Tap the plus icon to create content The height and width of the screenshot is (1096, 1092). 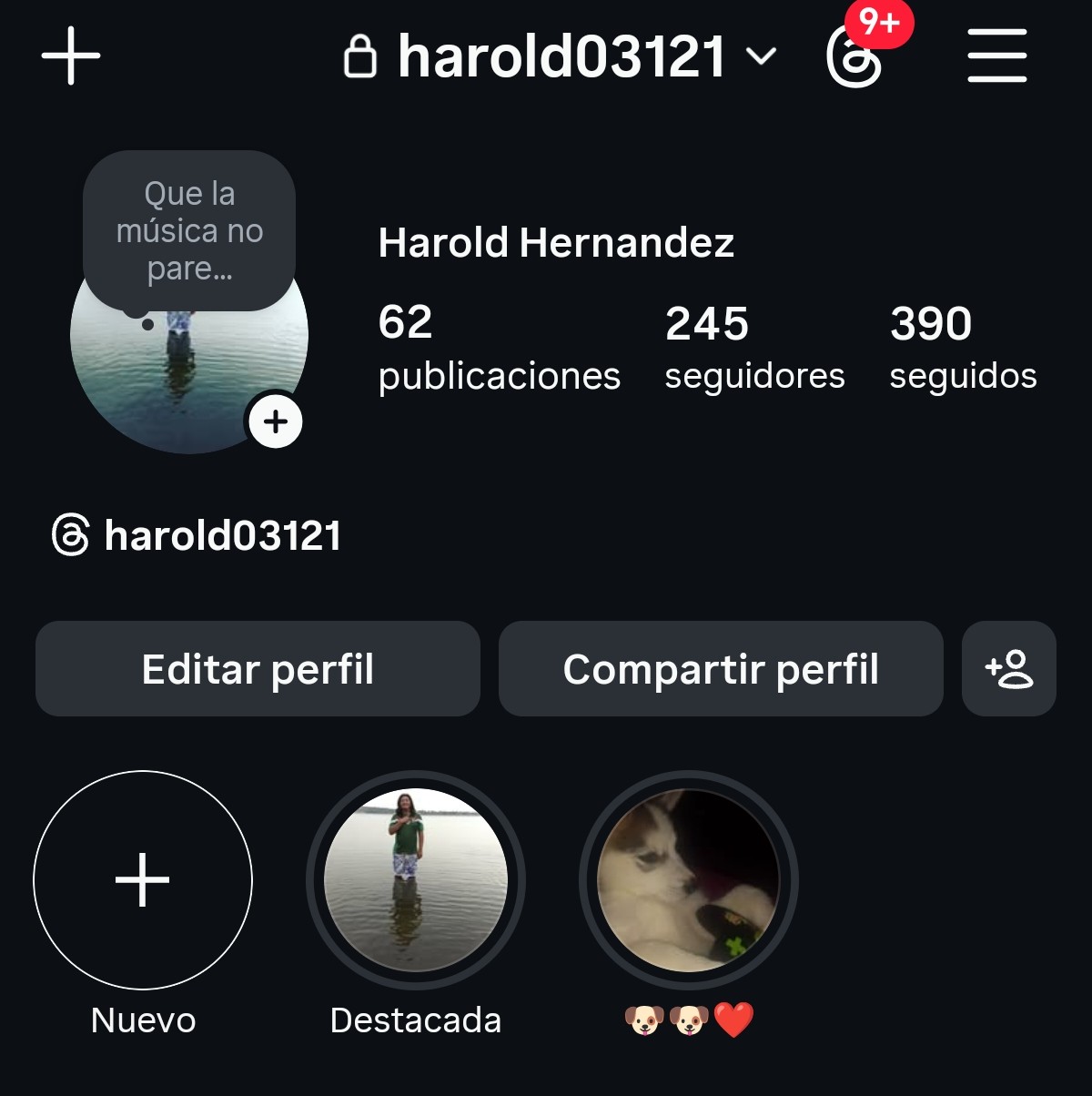coord(71,56)
